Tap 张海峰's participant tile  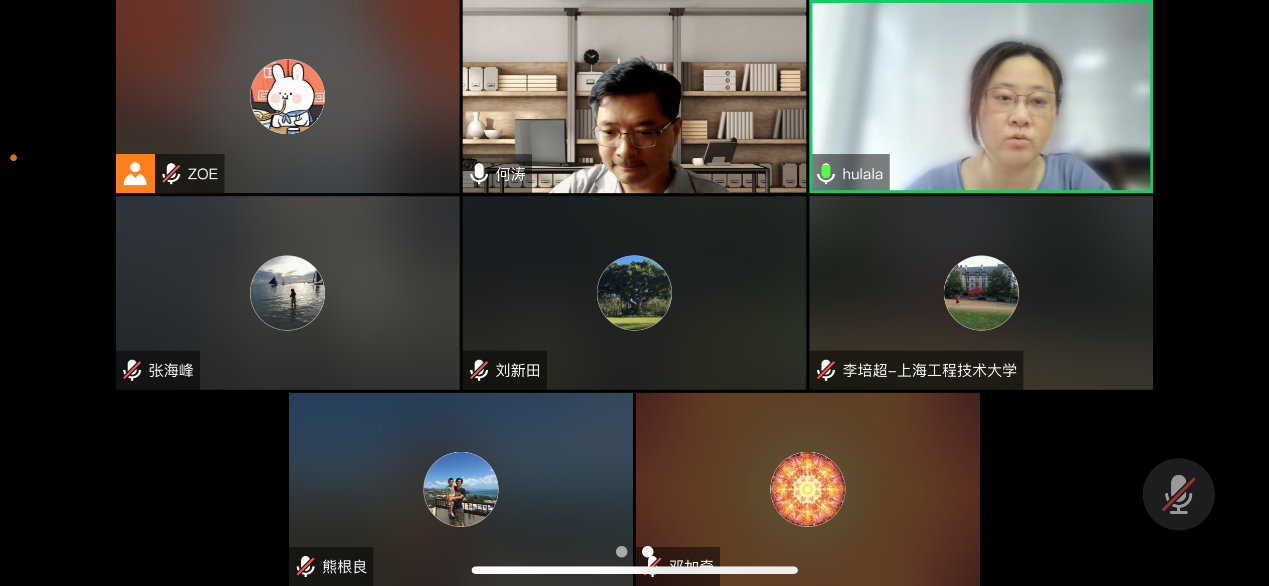[x=287, y=292]
